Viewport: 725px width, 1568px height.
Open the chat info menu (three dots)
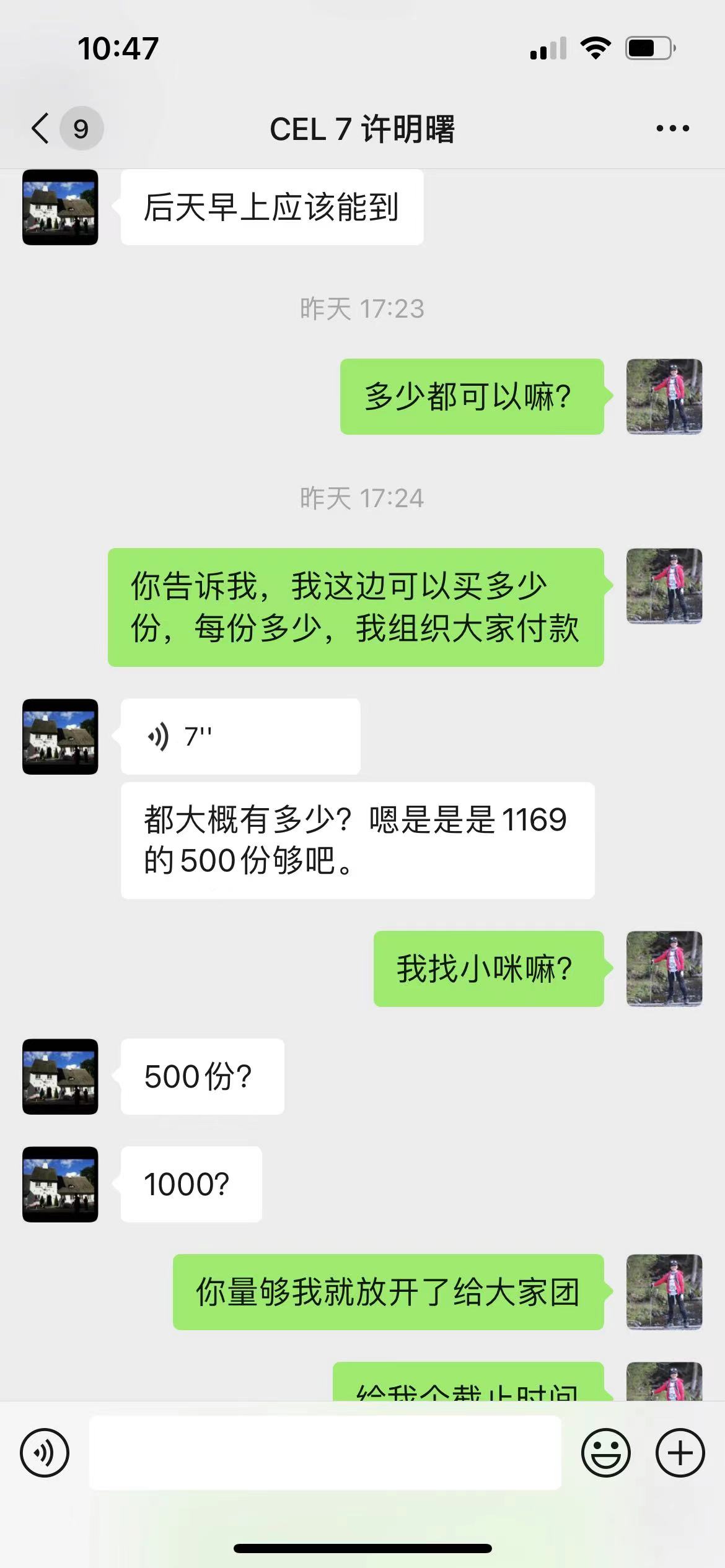click(673, 129)
